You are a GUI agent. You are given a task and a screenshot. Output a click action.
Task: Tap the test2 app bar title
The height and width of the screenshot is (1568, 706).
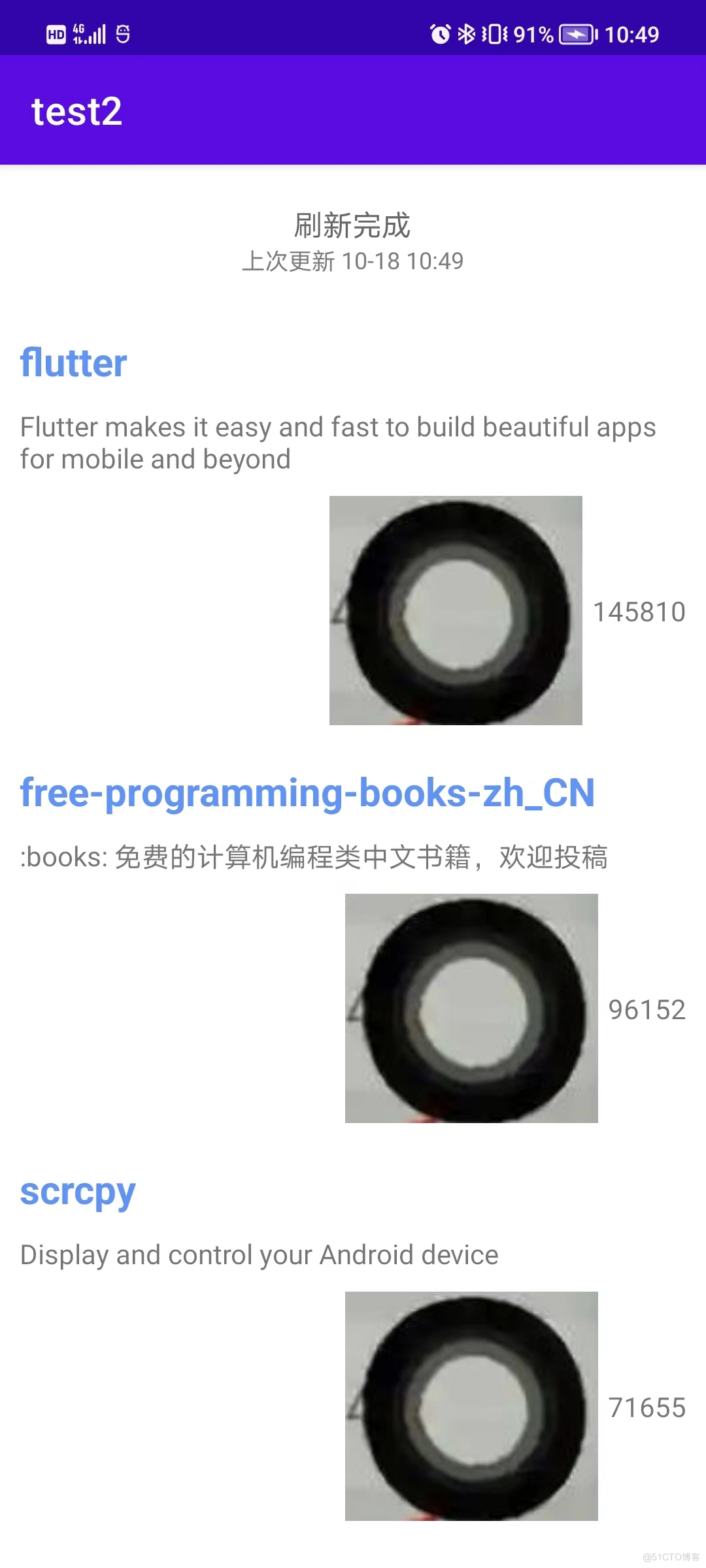point(77,111)
